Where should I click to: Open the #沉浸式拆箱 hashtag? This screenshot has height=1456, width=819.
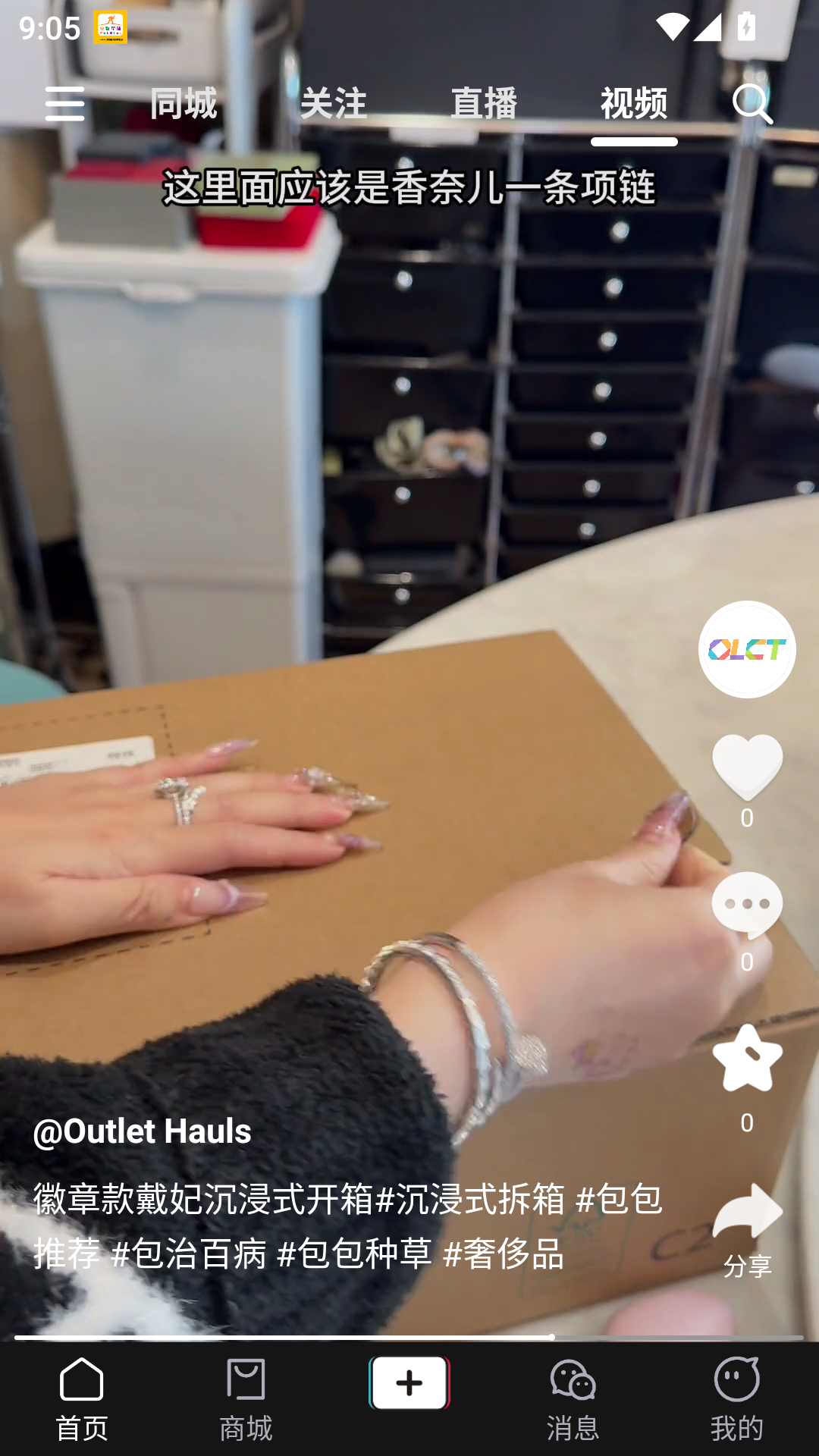click(x=470, y=1200)
